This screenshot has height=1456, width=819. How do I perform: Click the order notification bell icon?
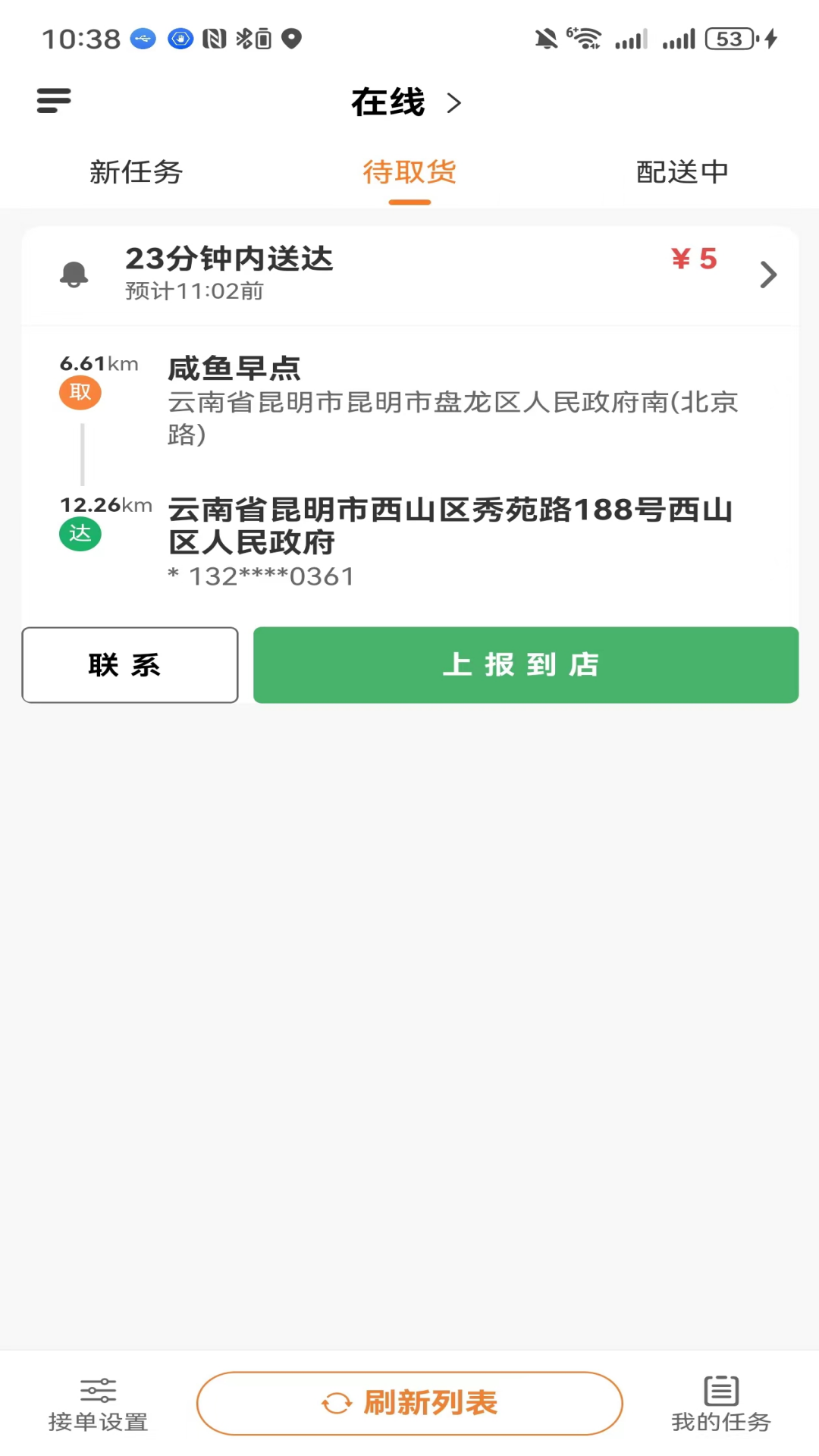pos(74,275)
